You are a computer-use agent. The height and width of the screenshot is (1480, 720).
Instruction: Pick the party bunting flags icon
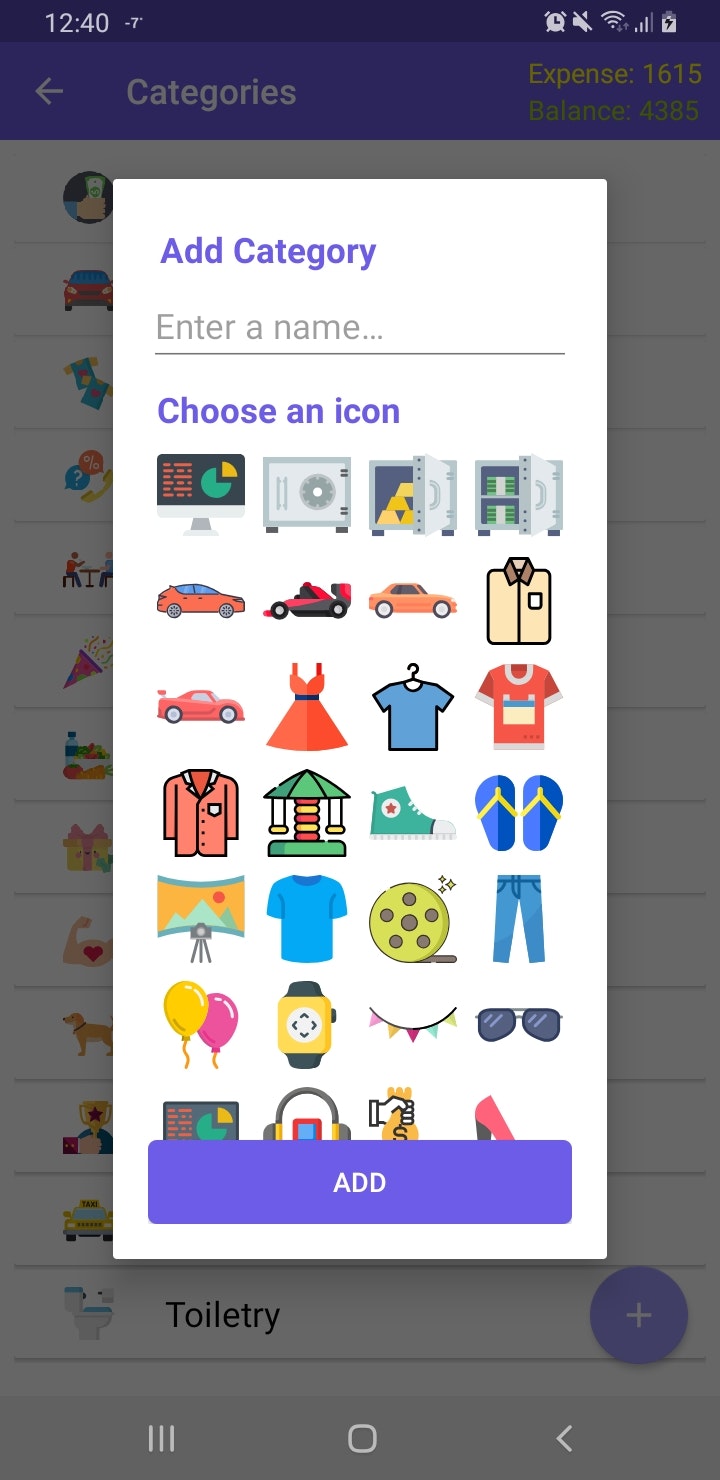(x=412, y=1024)
